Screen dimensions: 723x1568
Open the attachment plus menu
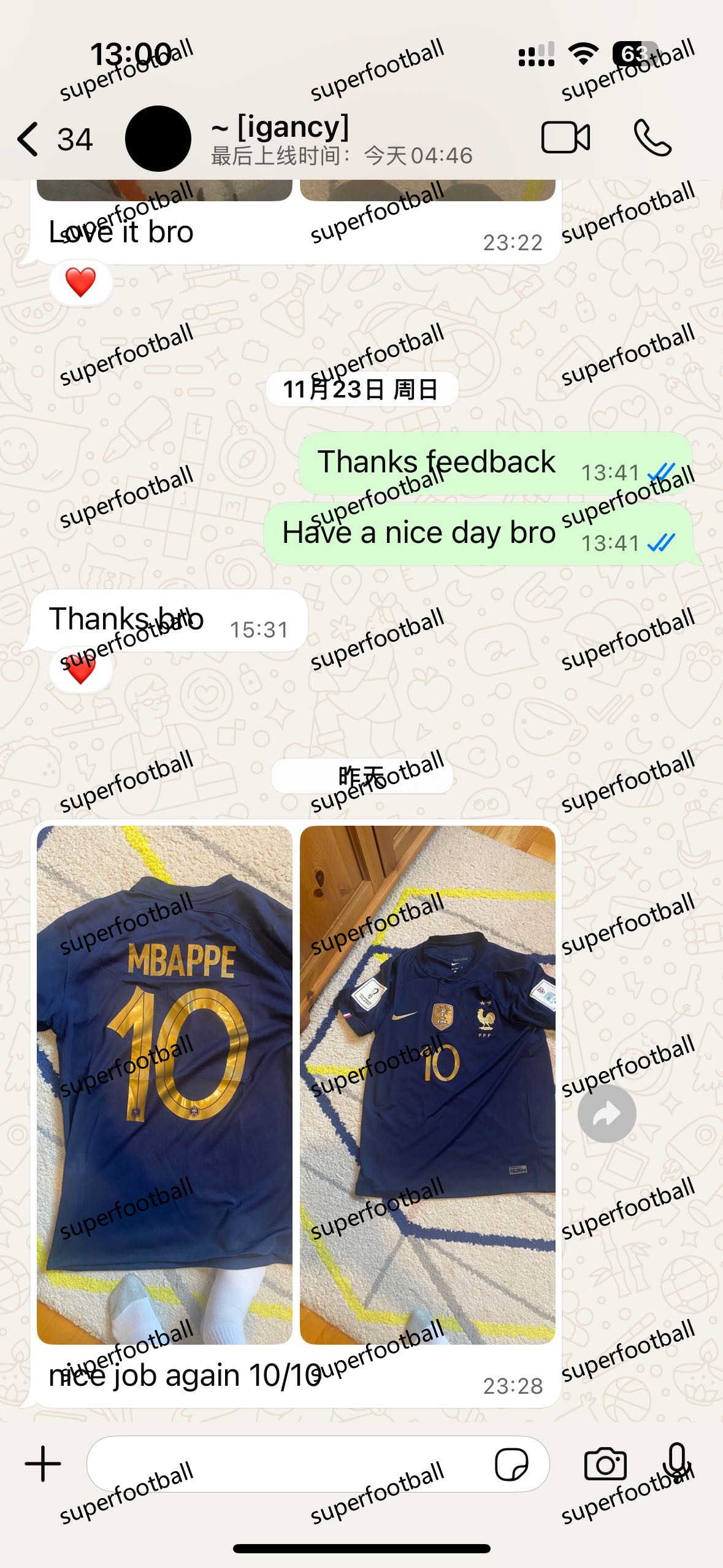tap(43, 1464)
